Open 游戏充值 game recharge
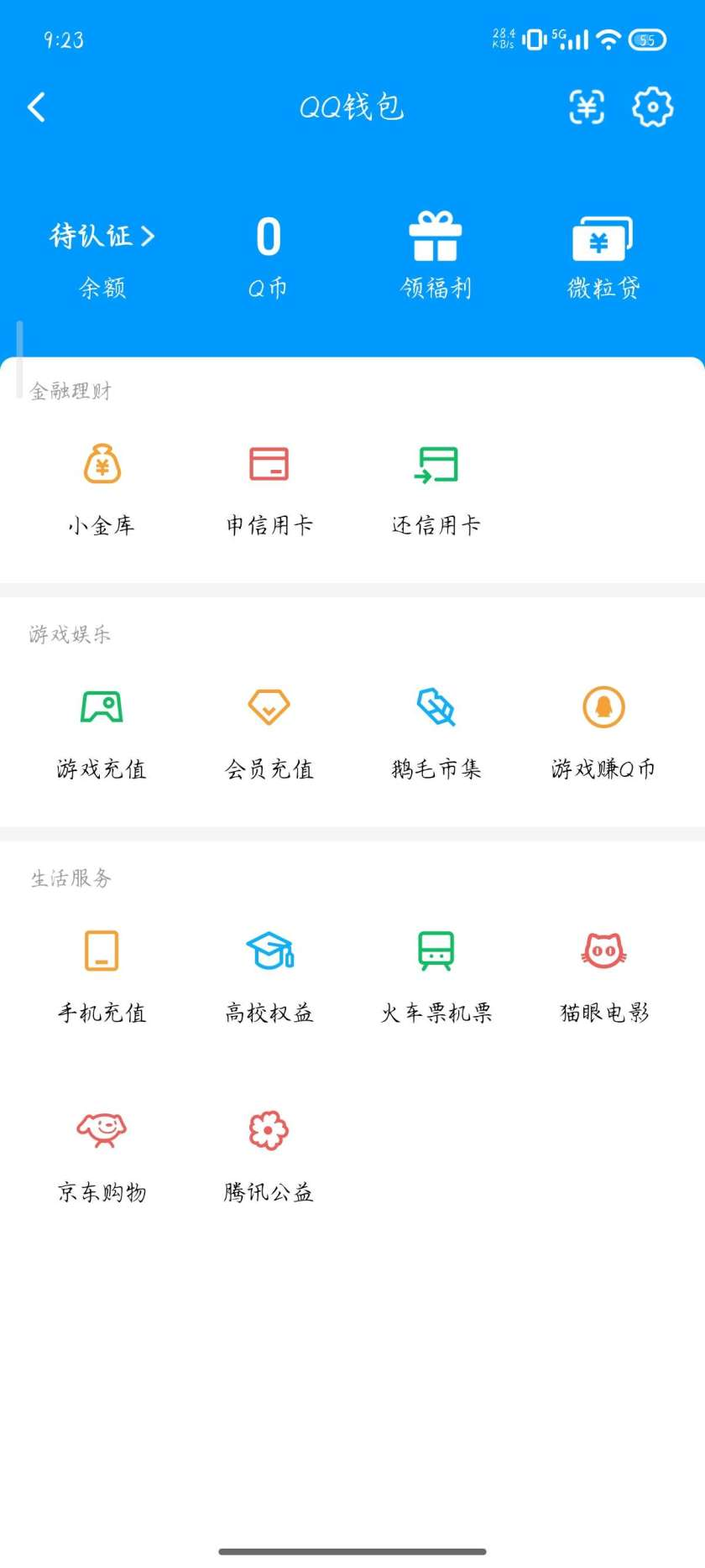The image size is (705, 1568). (x=102, y=730)
